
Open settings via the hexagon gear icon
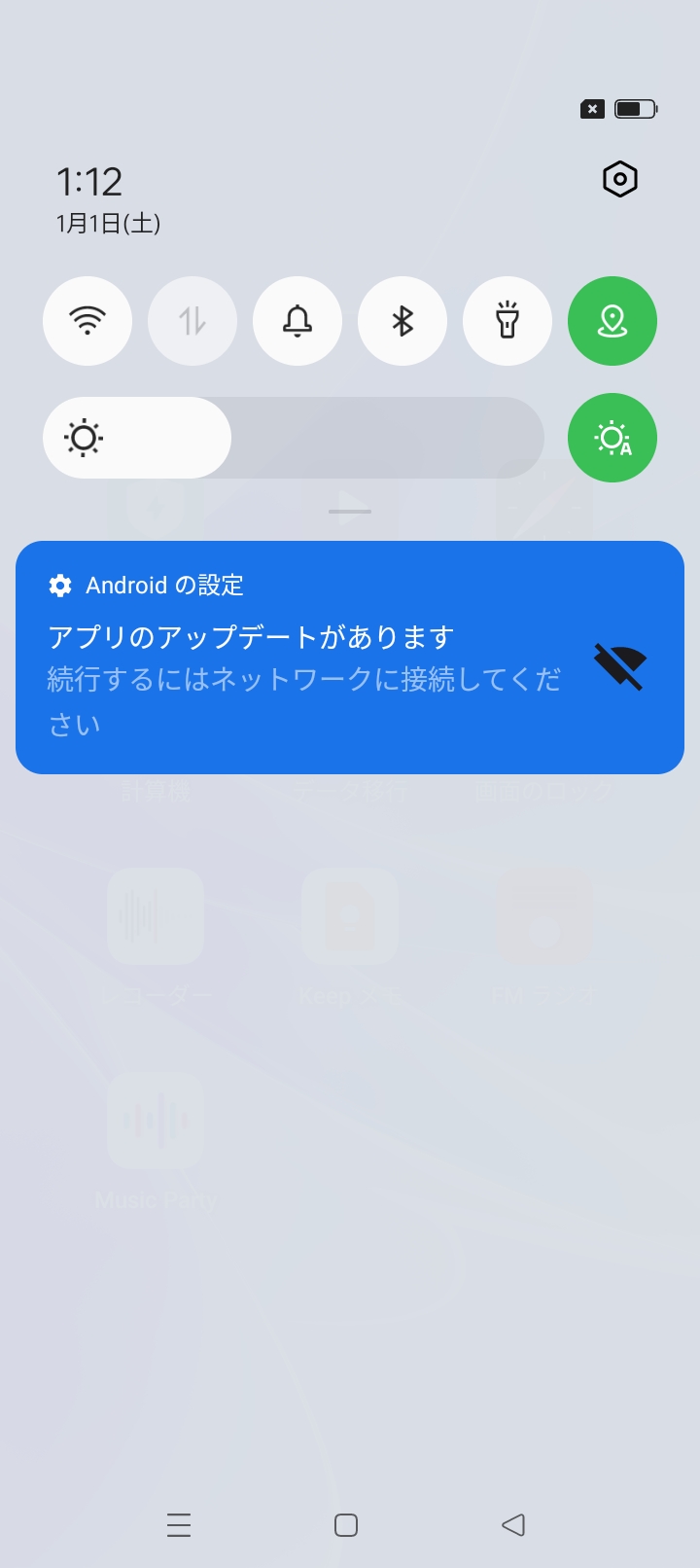click(619, 179)
